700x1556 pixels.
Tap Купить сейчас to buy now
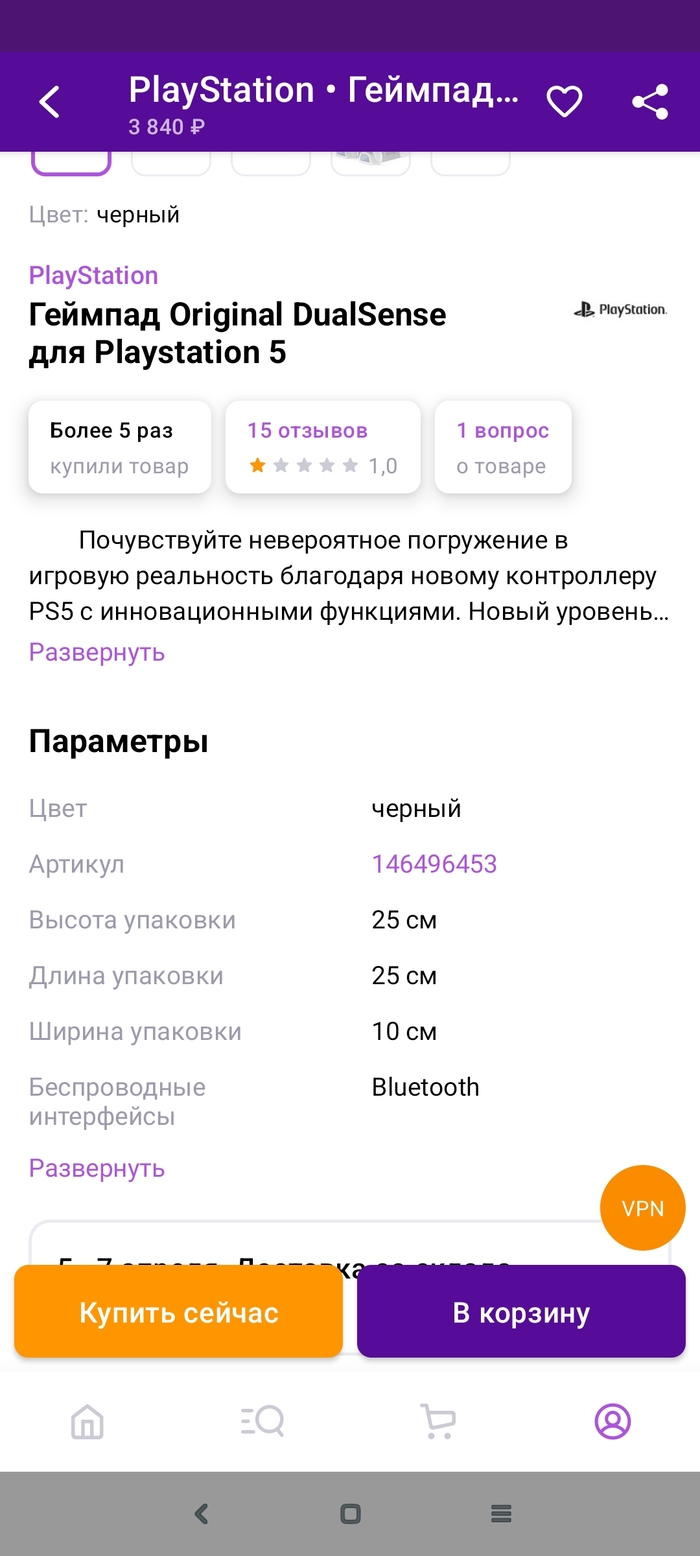tap(178, 1312)
